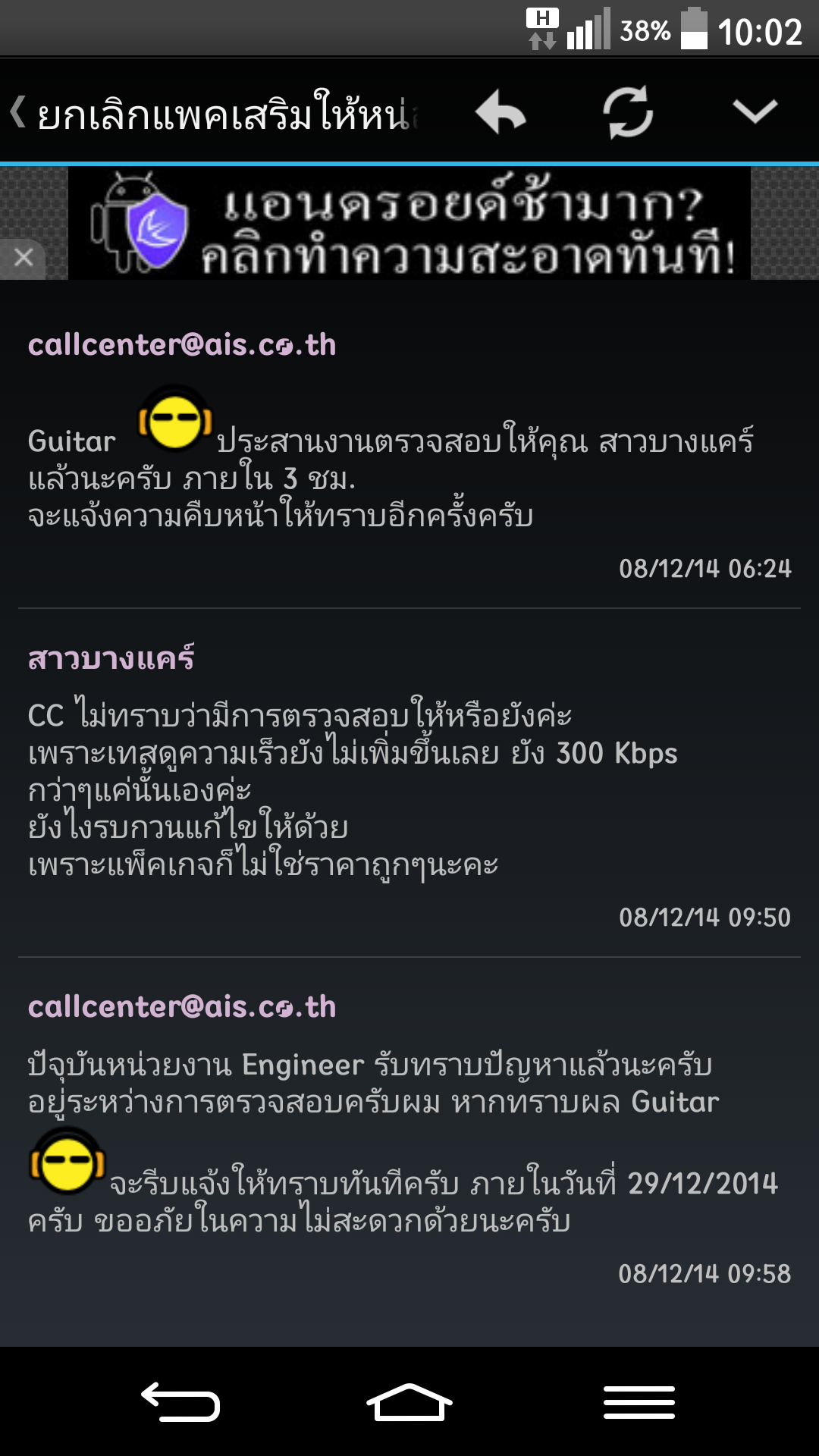819x1456 pixels.
Task: Refresh the thread with the sync icon
Action: (x=628, y=112)
